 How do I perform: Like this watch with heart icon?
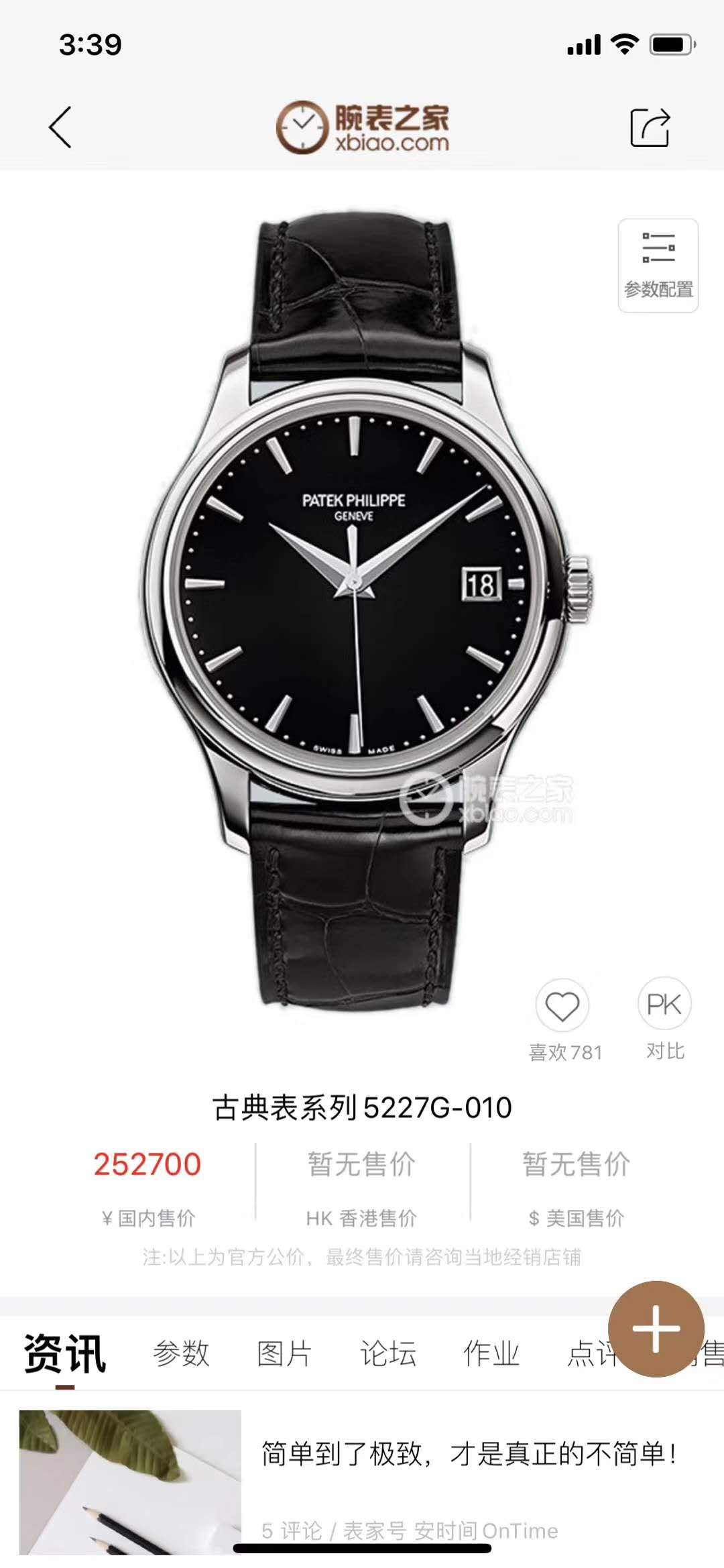(562, 1006)
